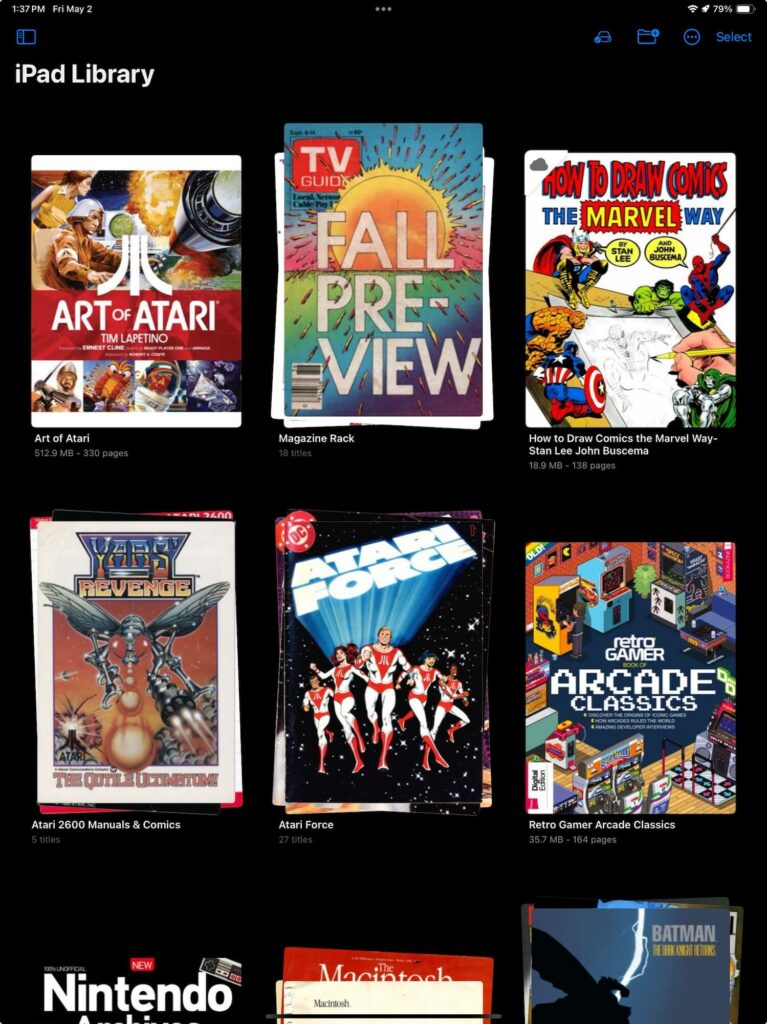The height and width of the screenshot is (1024, 767).
Task: Open the Macintosh manuals stack
Action: (x=385, y=985)
